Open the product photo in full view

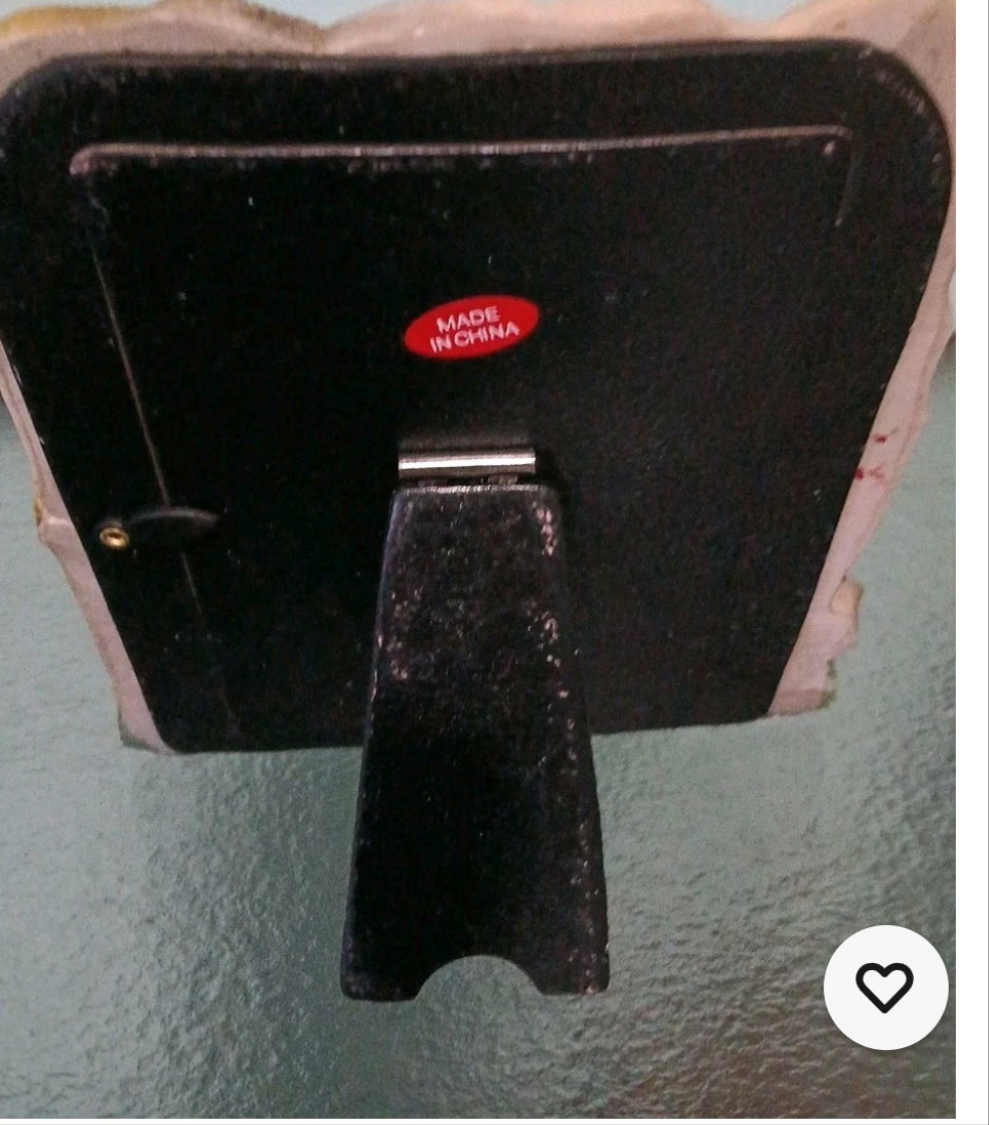point(477,500)
